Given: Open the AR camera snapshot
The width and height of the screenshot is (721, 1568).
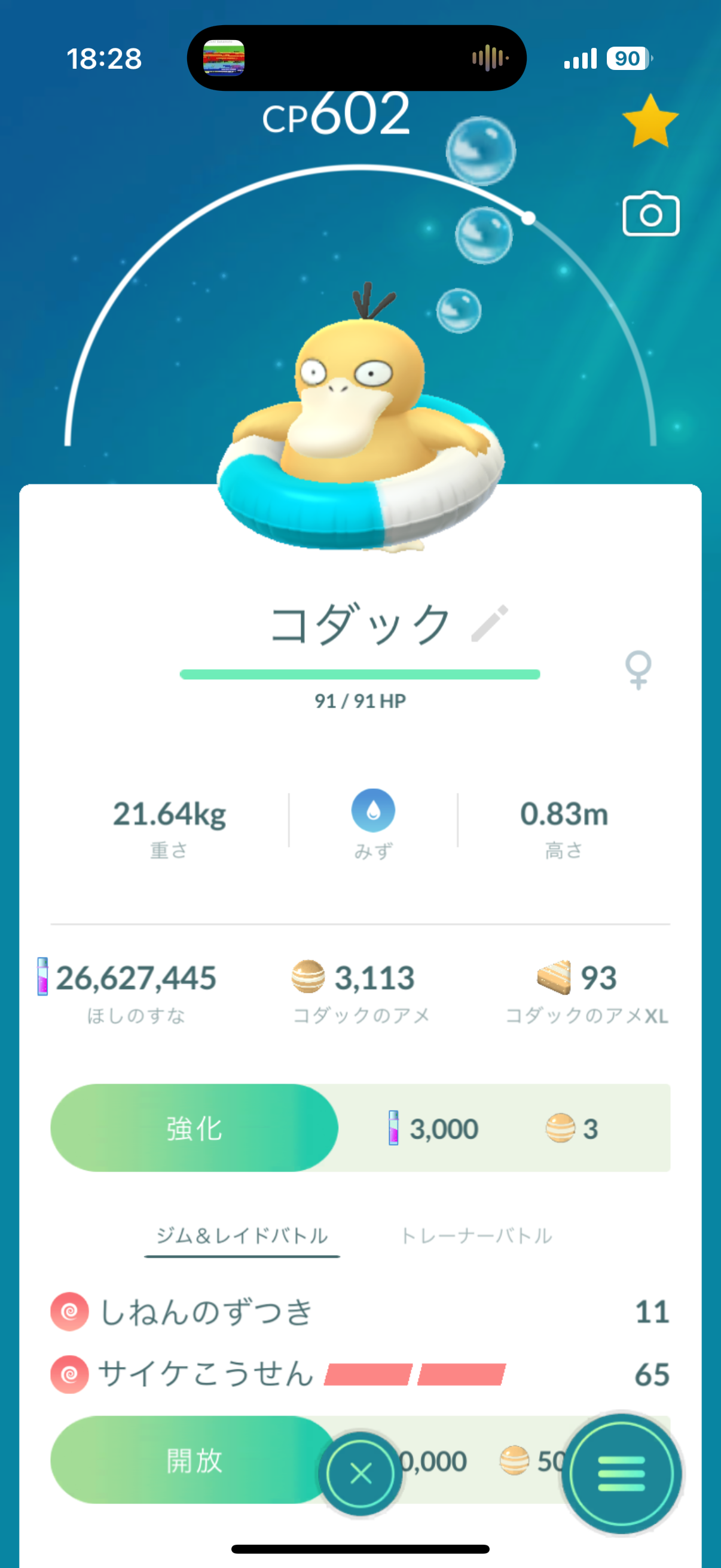Looking at the screenshot, I should click(650, 214).
